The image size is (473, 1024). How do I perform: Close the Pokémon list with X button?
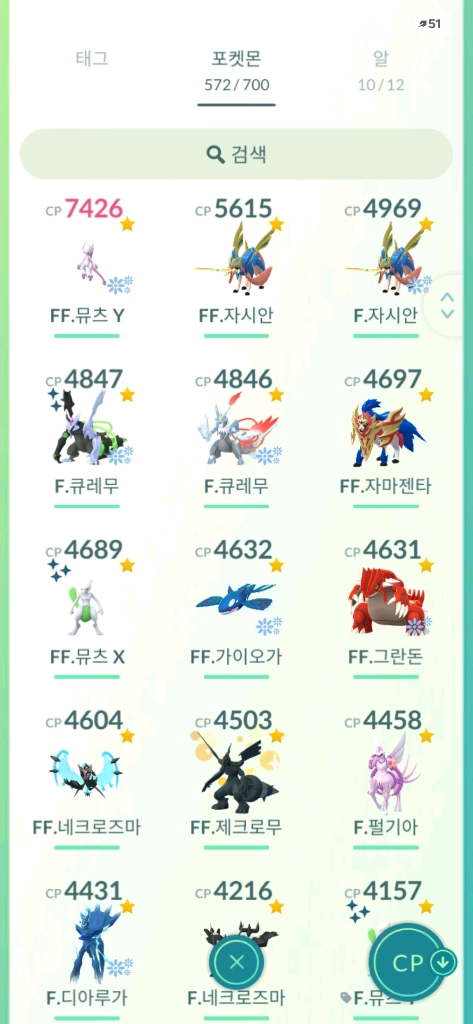pos(236,961)
